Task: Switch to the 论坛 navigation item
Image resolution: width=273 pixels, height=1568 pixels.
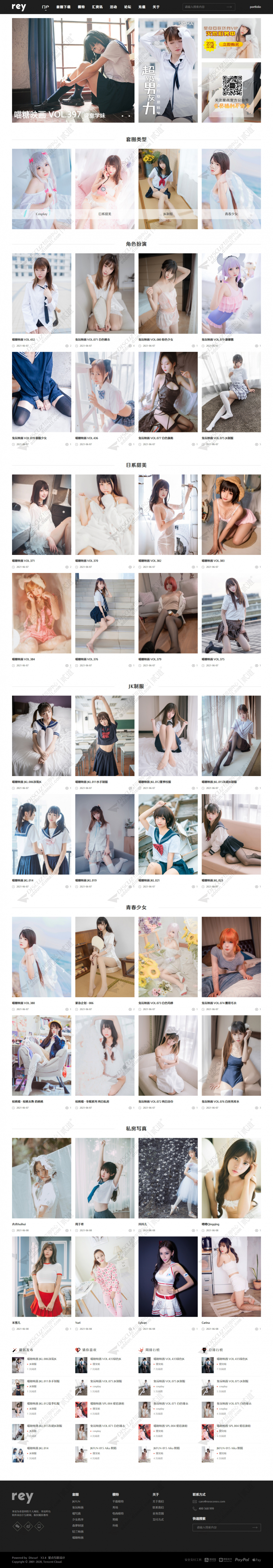Action: coord(128,7)
